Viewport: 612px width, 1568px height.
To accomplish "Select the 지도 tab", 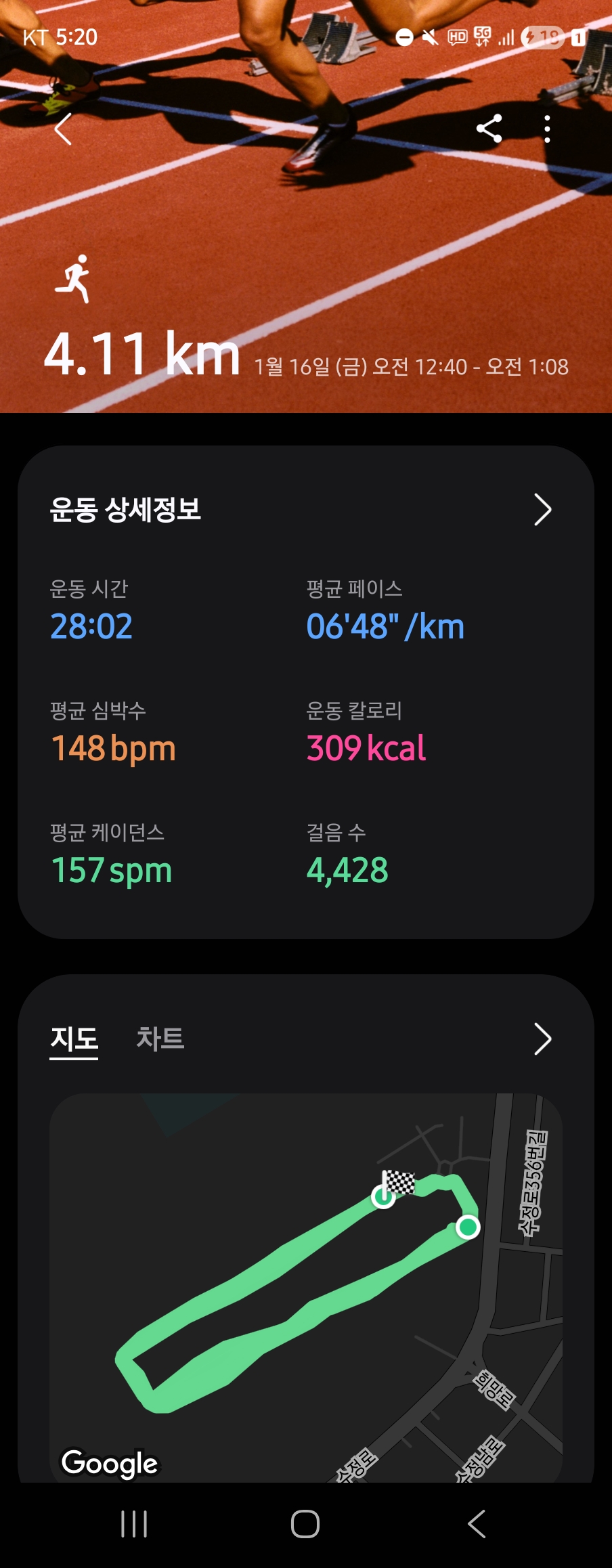I will (74, 1039).
